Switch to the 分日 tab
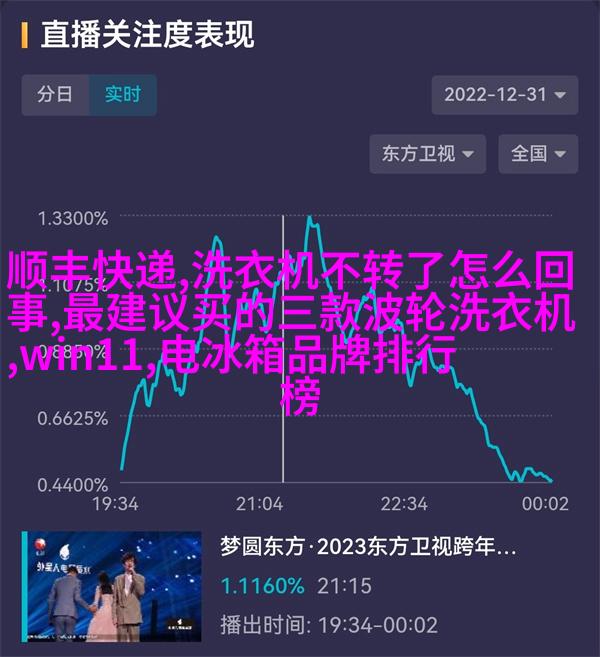Screen dimensions: 600x657 (x=55, y=96)
